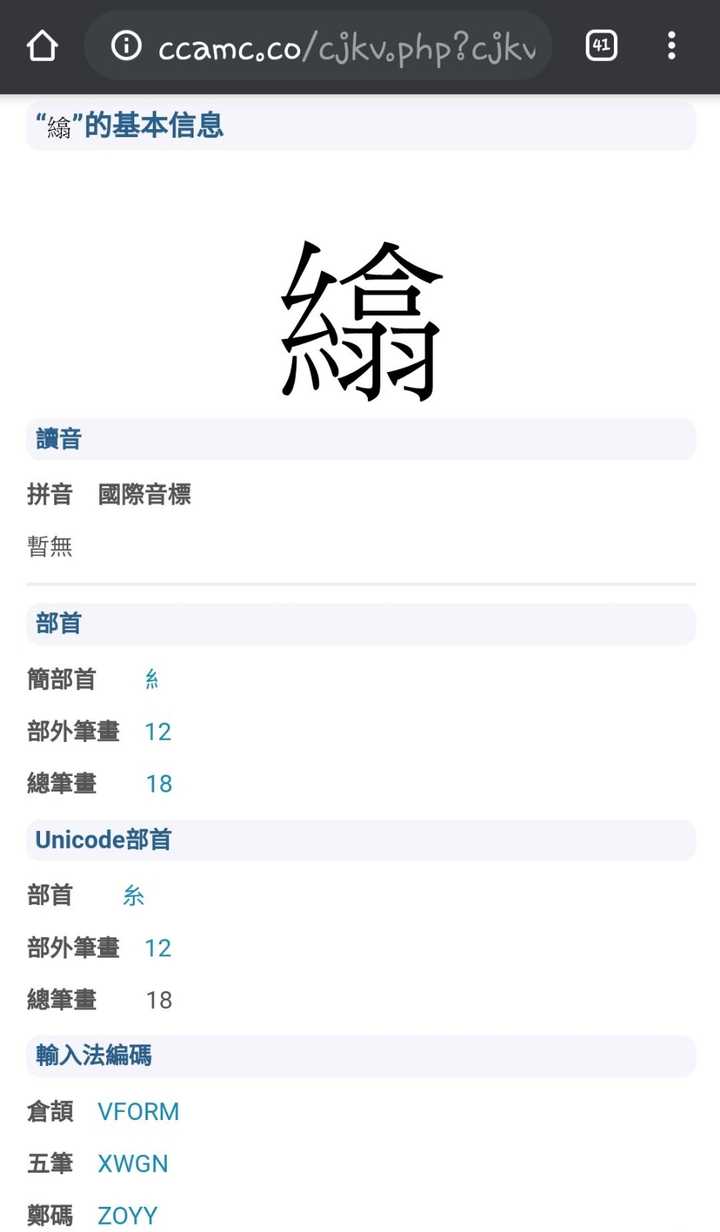Open the browser overflow menu
The width and height of the screenshot is (720, 1232).
coord(671,46)
